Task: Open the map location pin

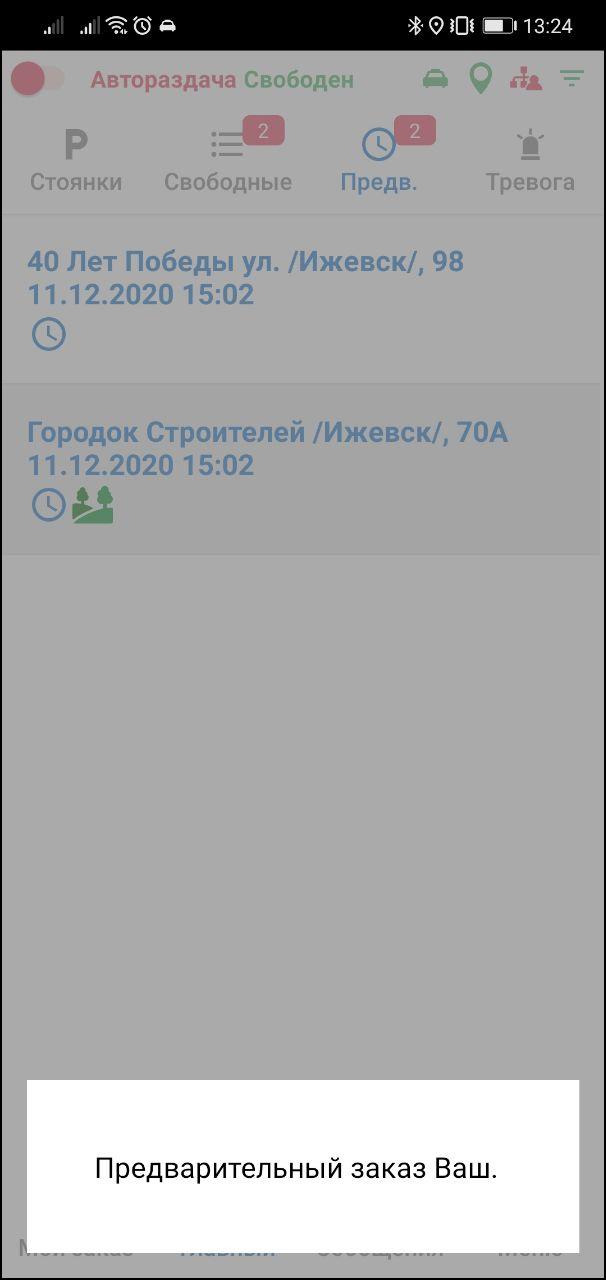Action: [481, 79]
